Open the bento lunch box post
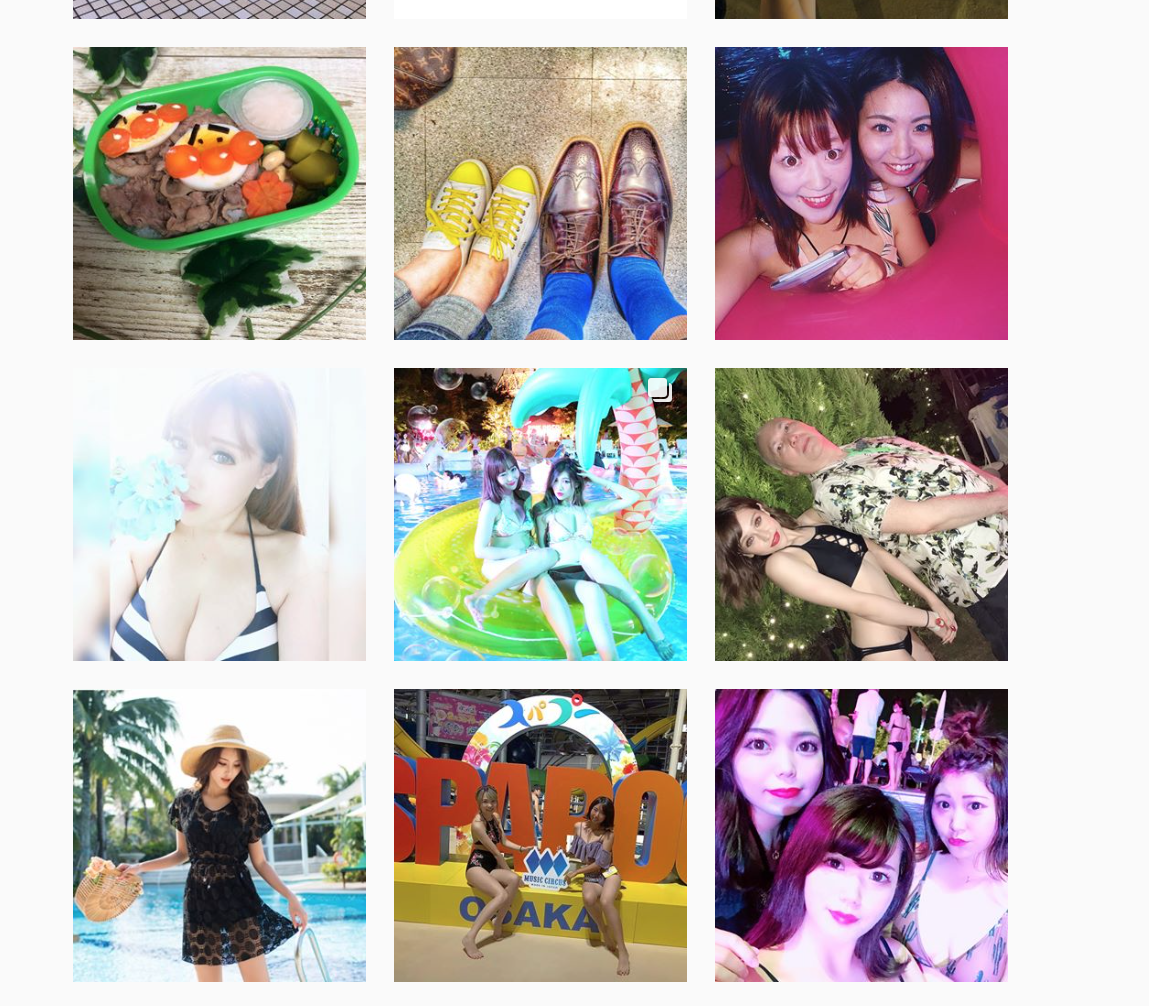This screenshot has width=1149, height=1006. tap(219, 193)
